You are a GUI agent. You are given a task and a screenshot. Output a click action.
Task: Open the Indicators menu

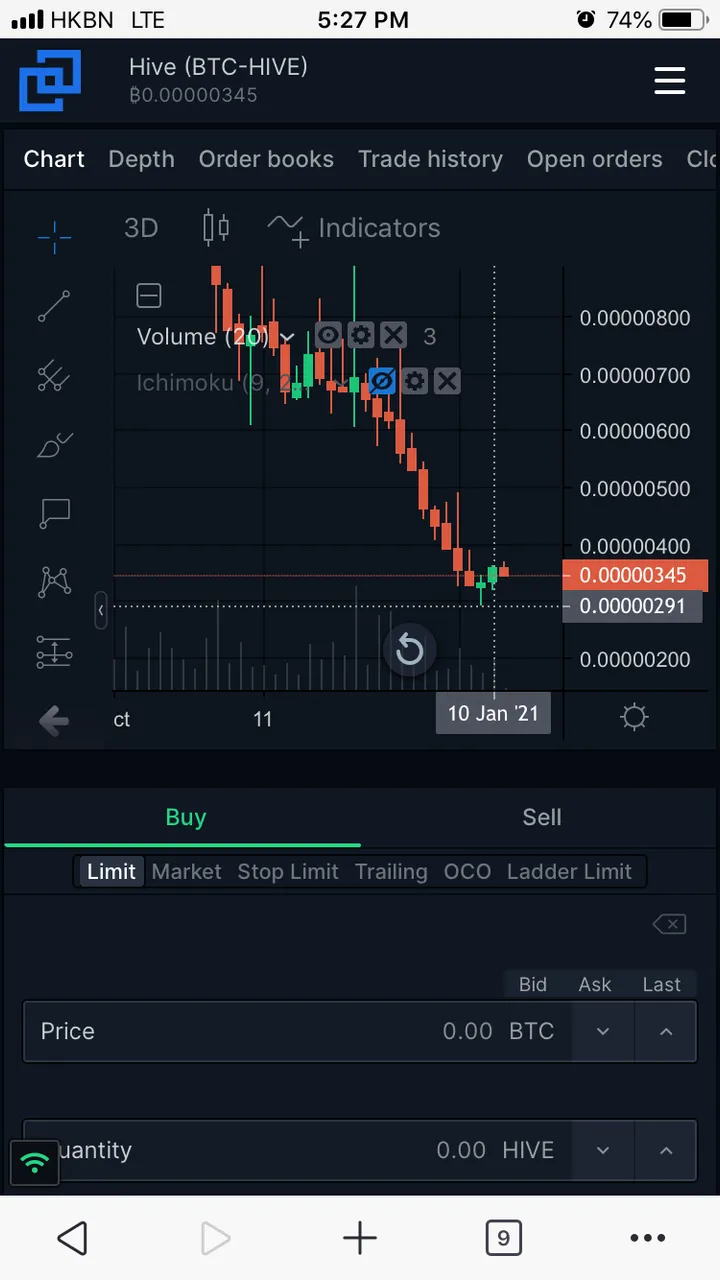point(355,228)
